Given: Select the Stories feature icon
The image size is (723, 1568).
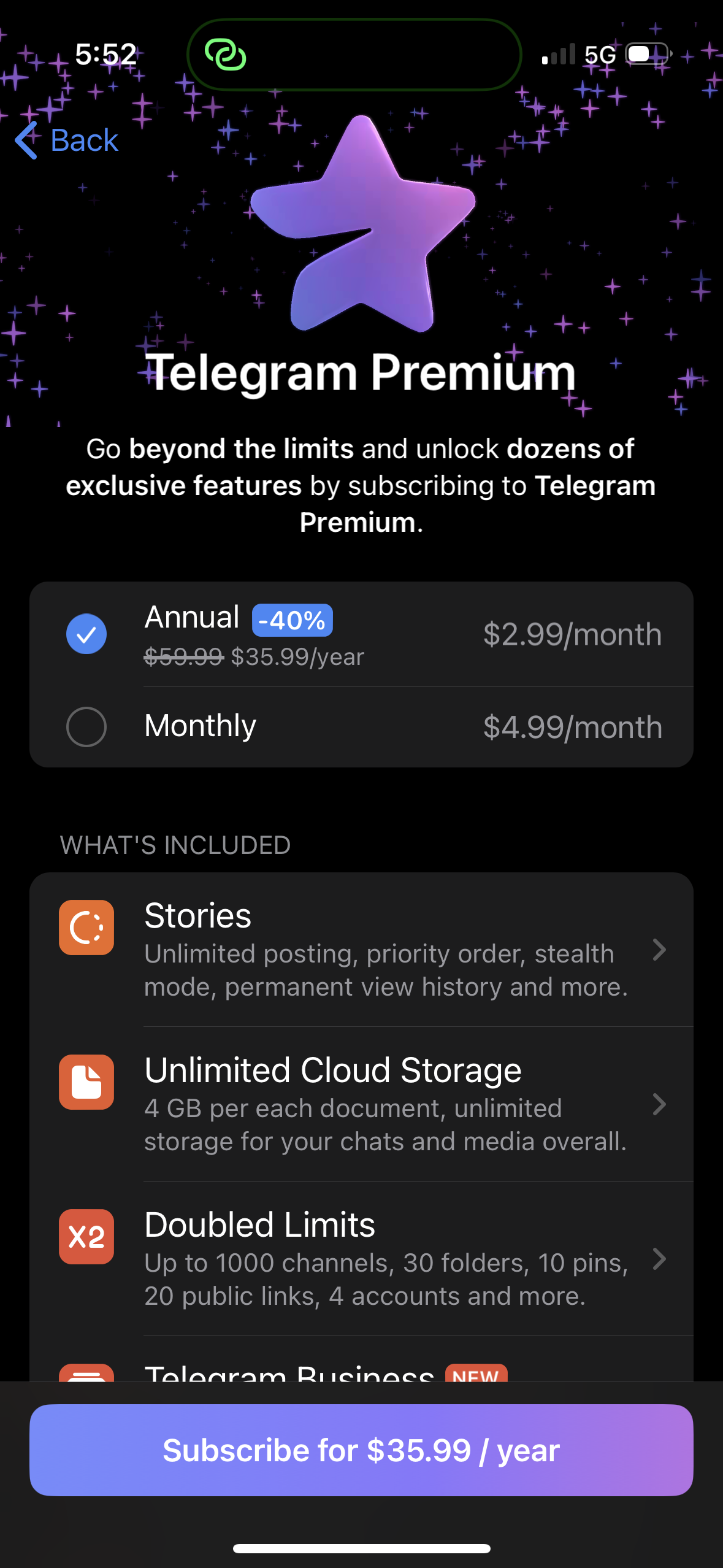Looking at the screenshot, I should click(x=86, y=928).
